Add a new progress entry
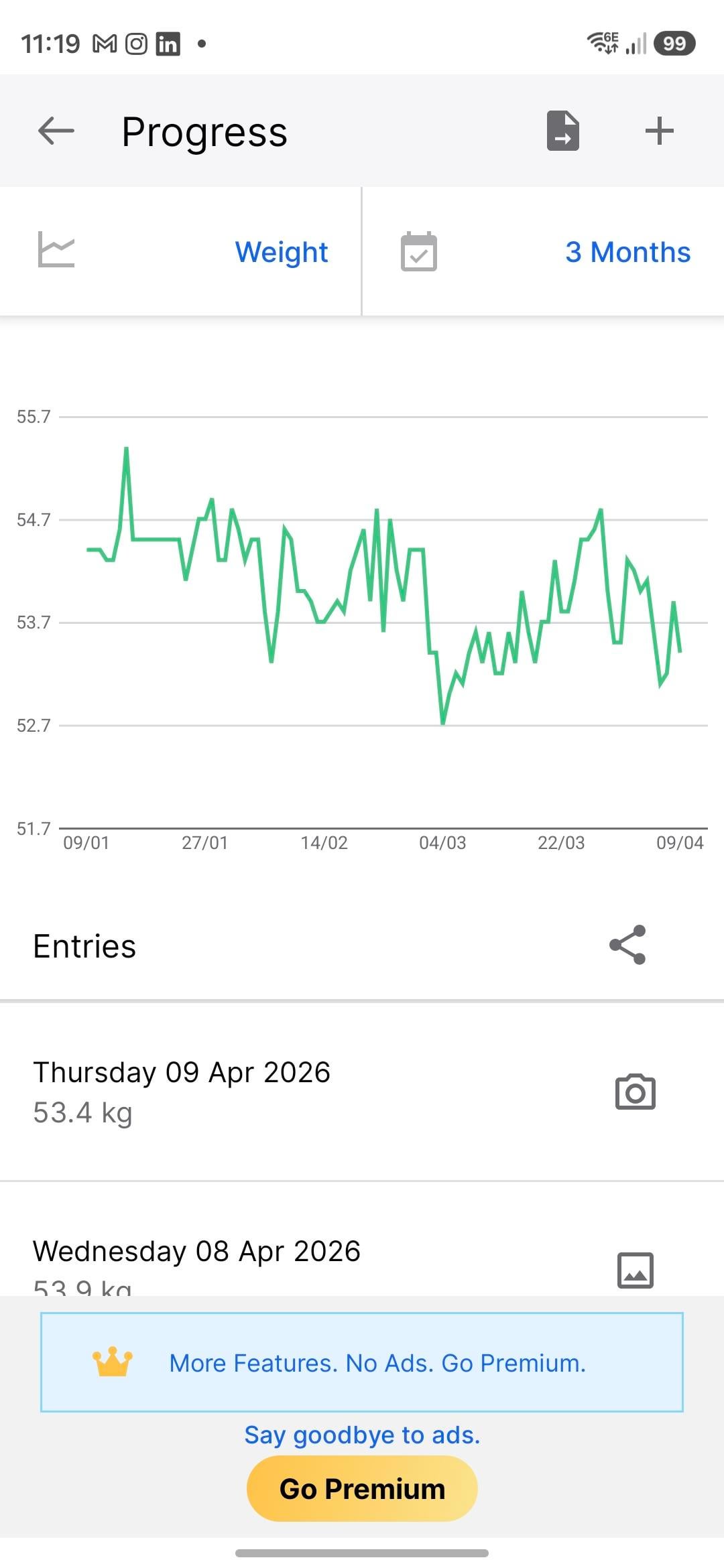This screenshot has height=1568, width=724. click(x=659, y=131)
